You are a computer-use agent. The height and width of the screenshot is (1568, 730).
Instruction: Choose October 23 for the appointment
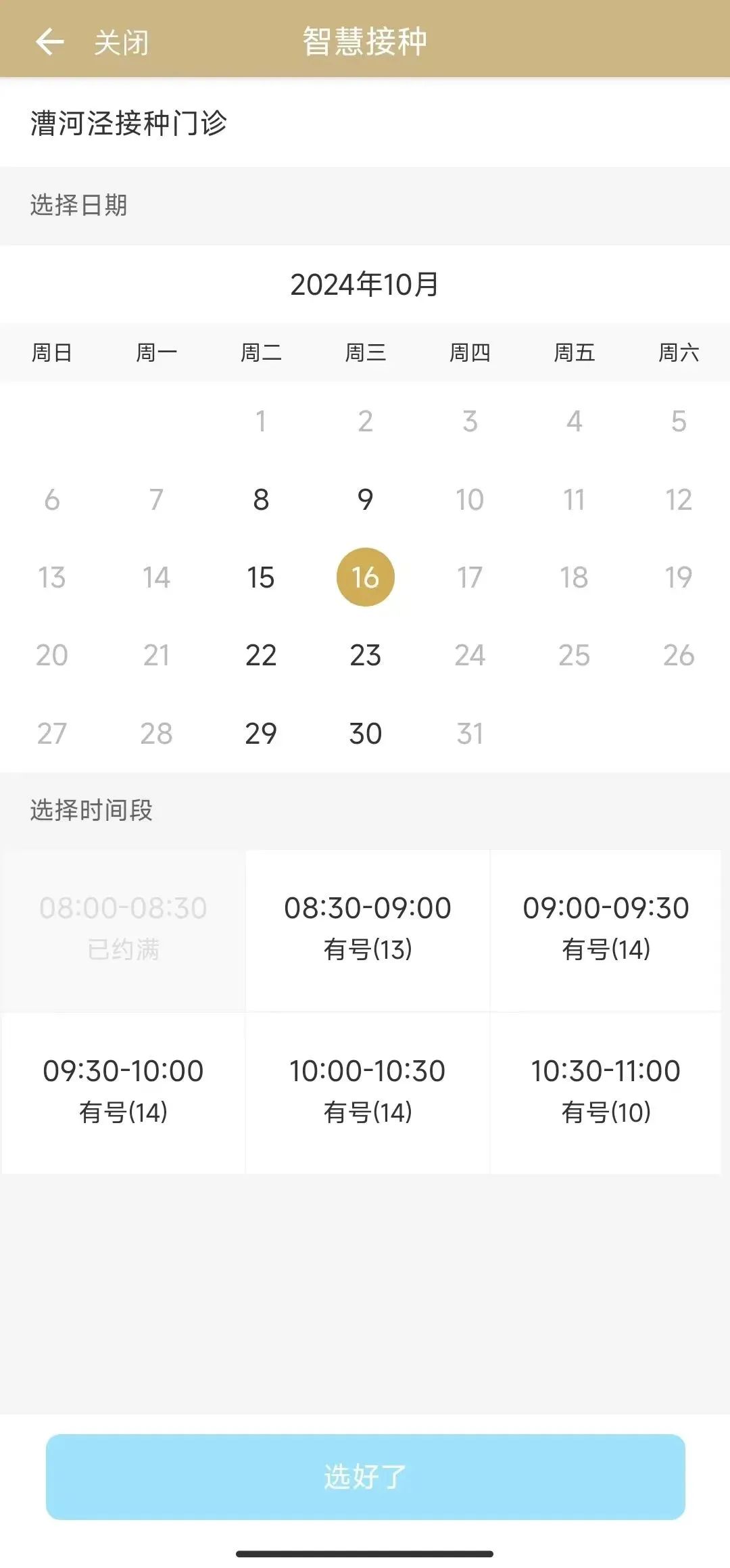(365, 655)
